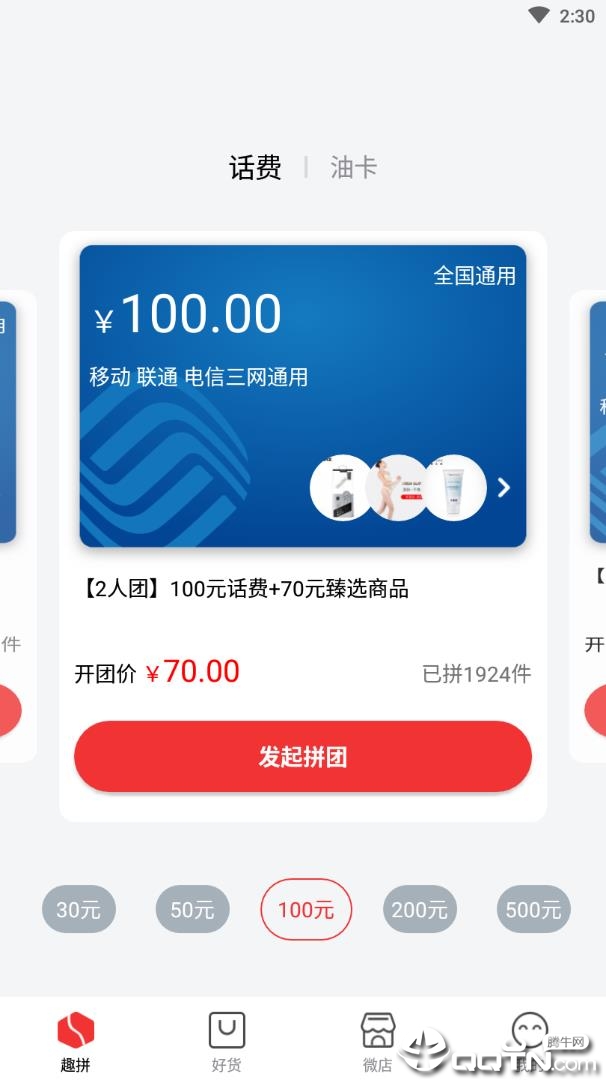Pick the 200元 amount chip
Image resolution: width=606 pixels, height=1080 pixels.
tap(420, 909)
